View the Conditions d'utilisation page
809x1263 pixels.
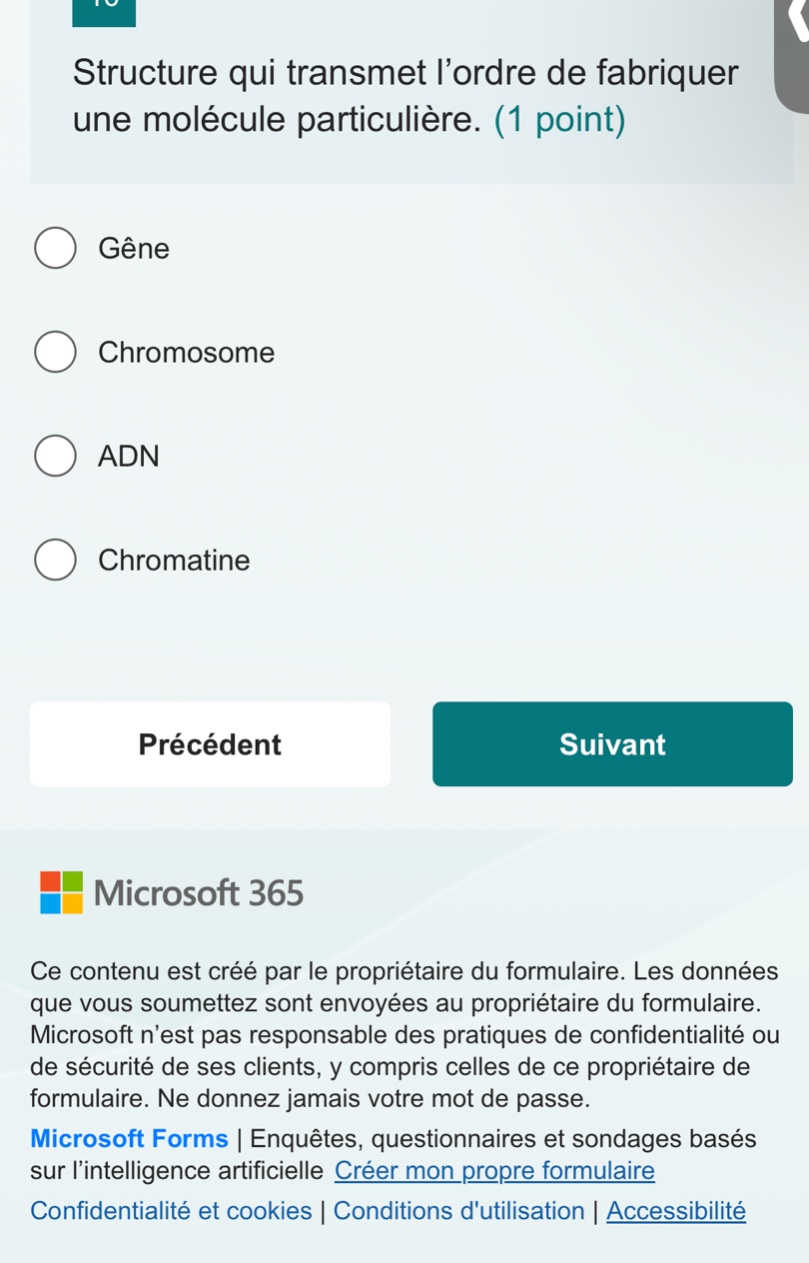[x=458, y=1210]
